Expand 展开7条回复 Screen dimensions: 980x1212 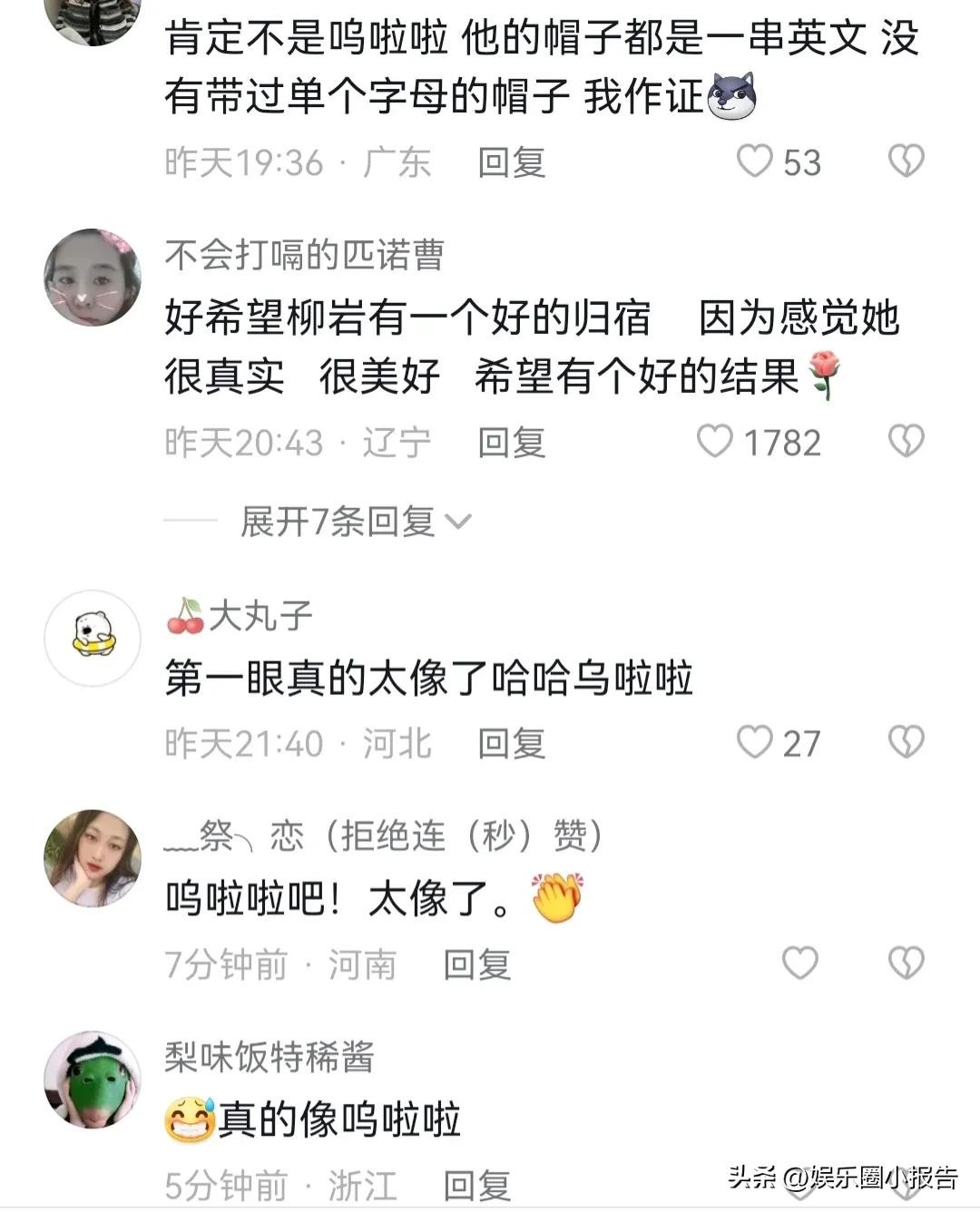(x=354, y=522)
